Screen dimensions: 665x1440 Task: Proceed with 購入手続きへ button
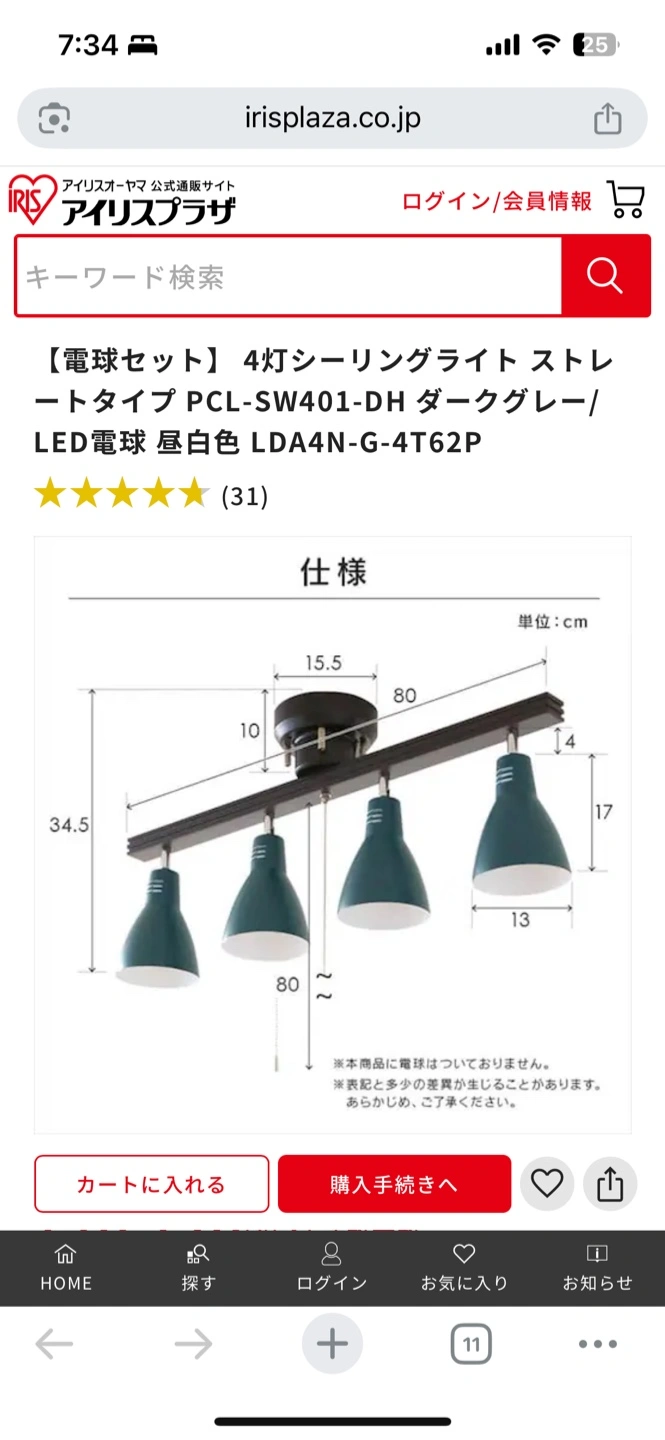pos(394,1184)
